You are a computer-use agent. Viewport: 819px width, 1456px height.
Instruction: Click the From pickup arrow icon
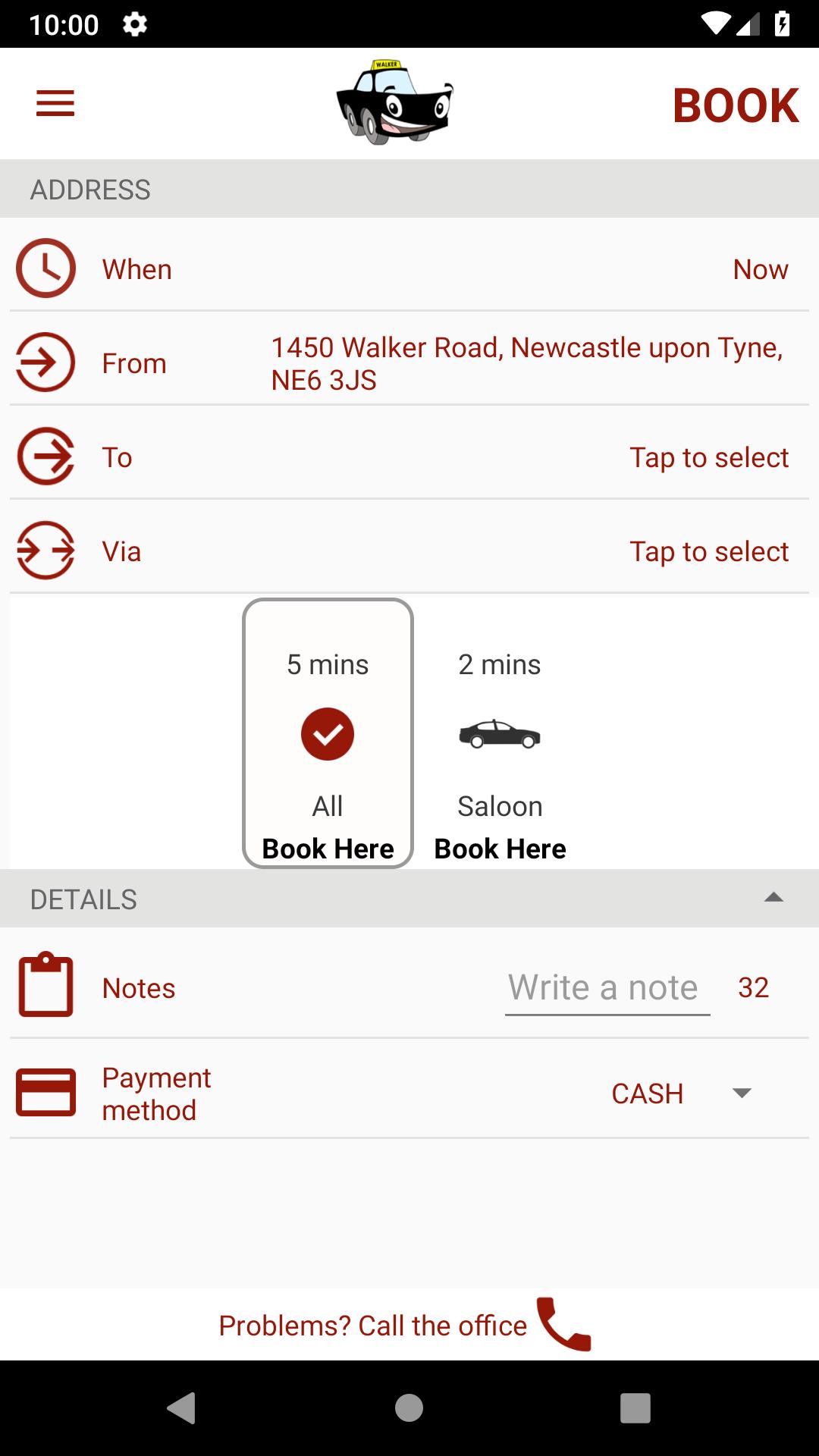45,362
